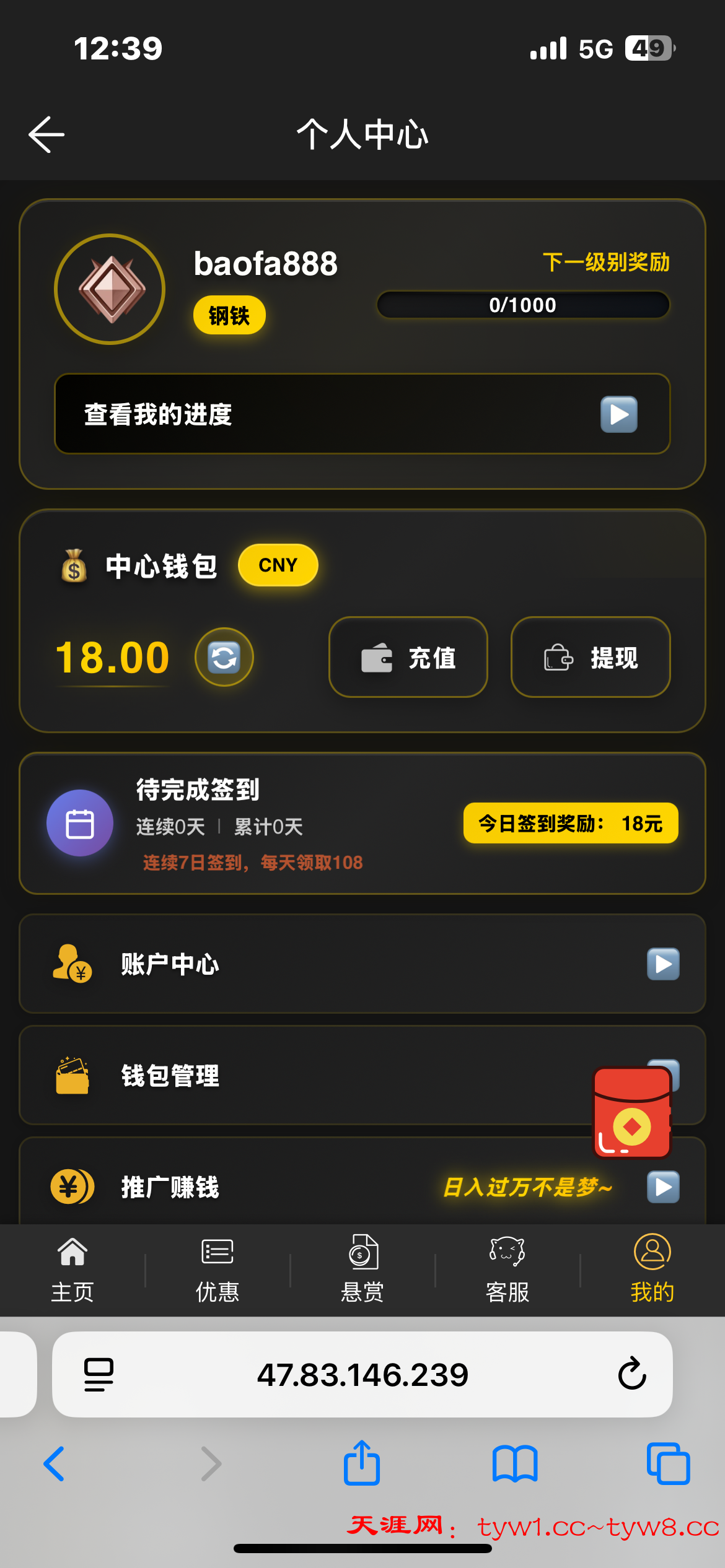Open the floating red envelope
The width and height of the screenshot is (725, 1568).
click(x=632, y=1112)
